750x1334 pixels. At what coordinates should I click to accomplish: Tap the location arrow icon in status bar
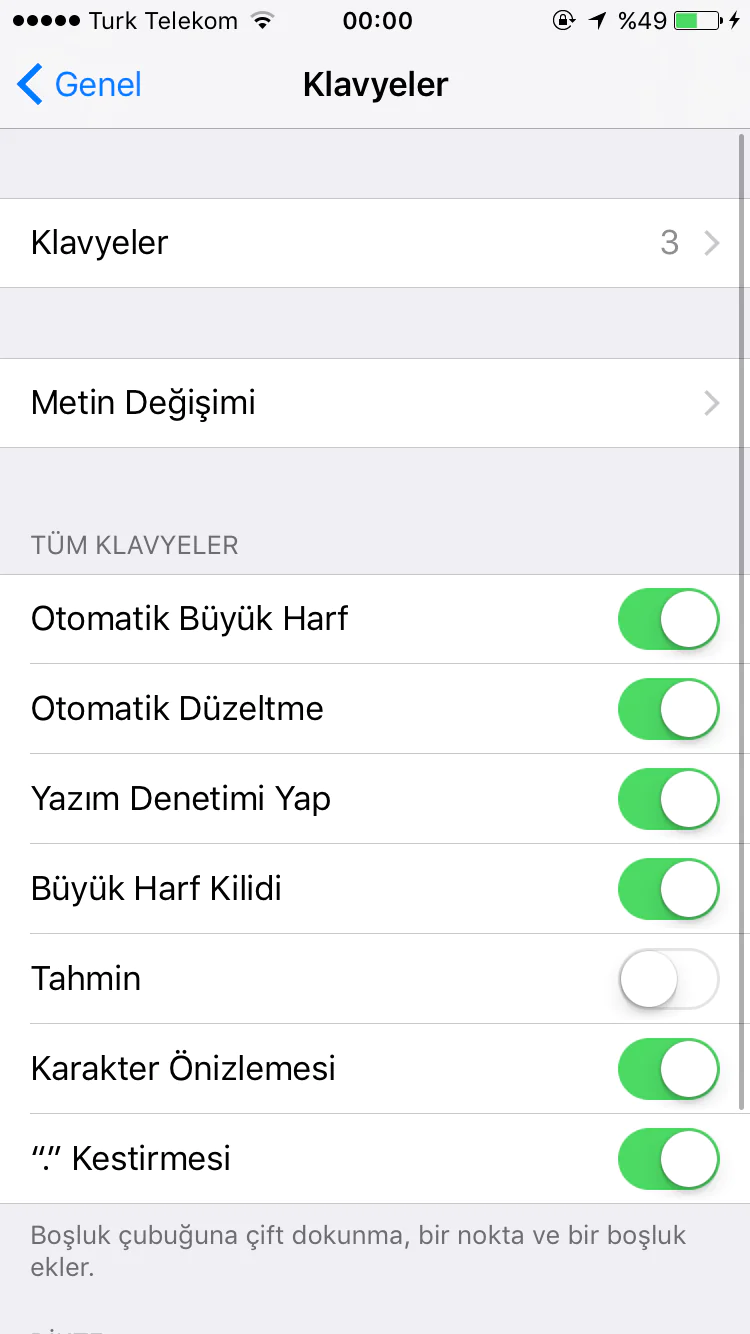[x=597, y=19]
